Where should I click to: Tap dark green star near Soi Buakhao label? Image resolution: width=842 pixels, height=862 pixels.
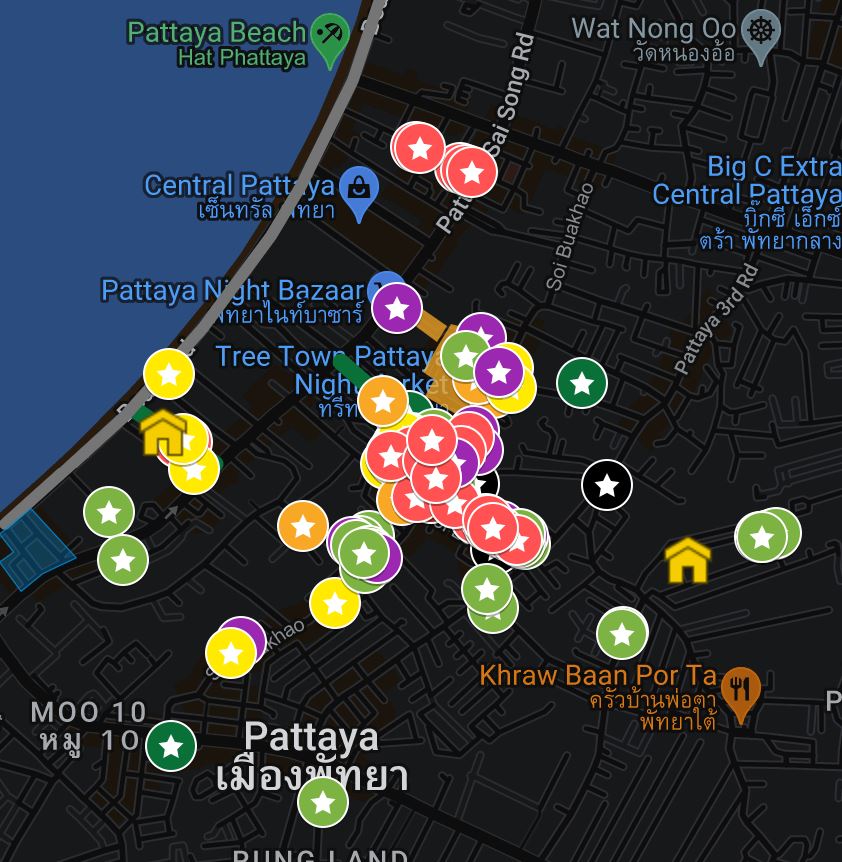(x=582, y=383)
